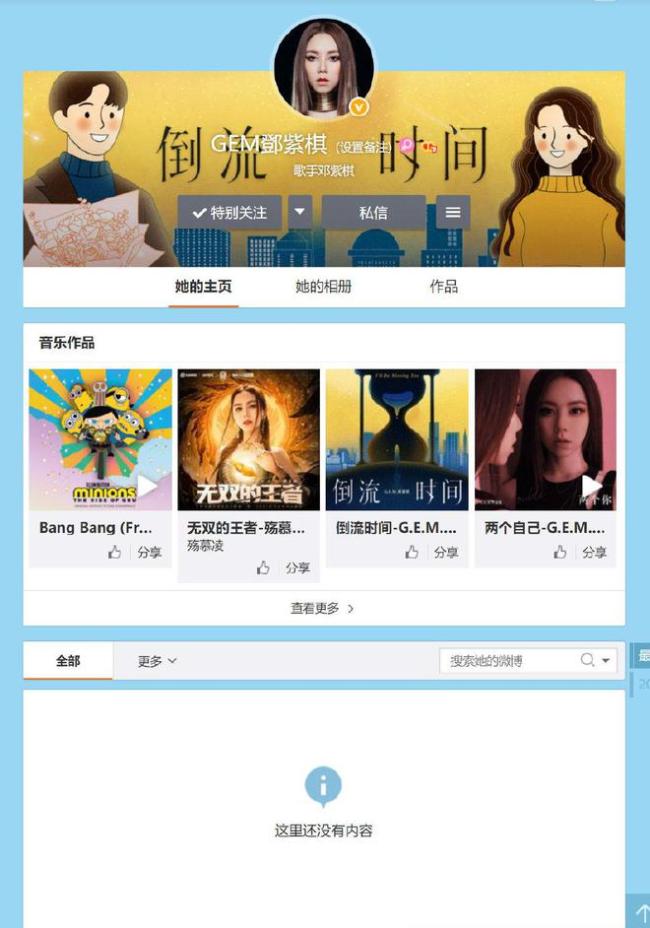
Task: Share the 无双的王者 song via 分享
Action: pyautogui.click(x=297, y=568)
